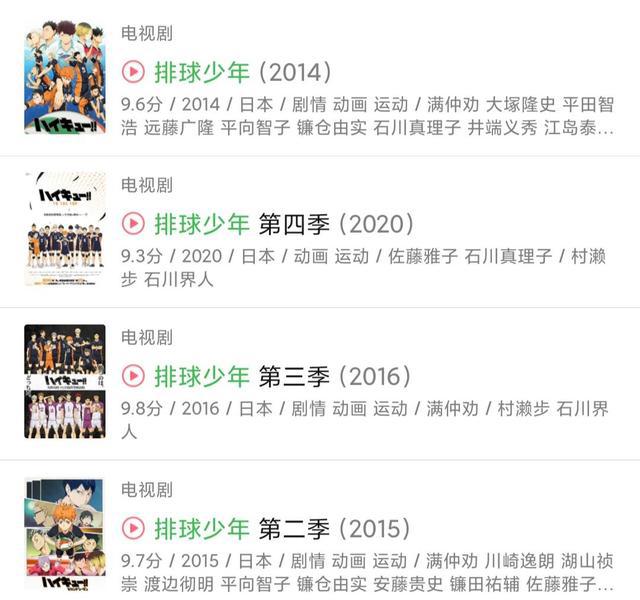The width and height of the screenshot is (640, 600).
Task: Tap the play icon beside 排球少年 第三季
Action: 133,376
